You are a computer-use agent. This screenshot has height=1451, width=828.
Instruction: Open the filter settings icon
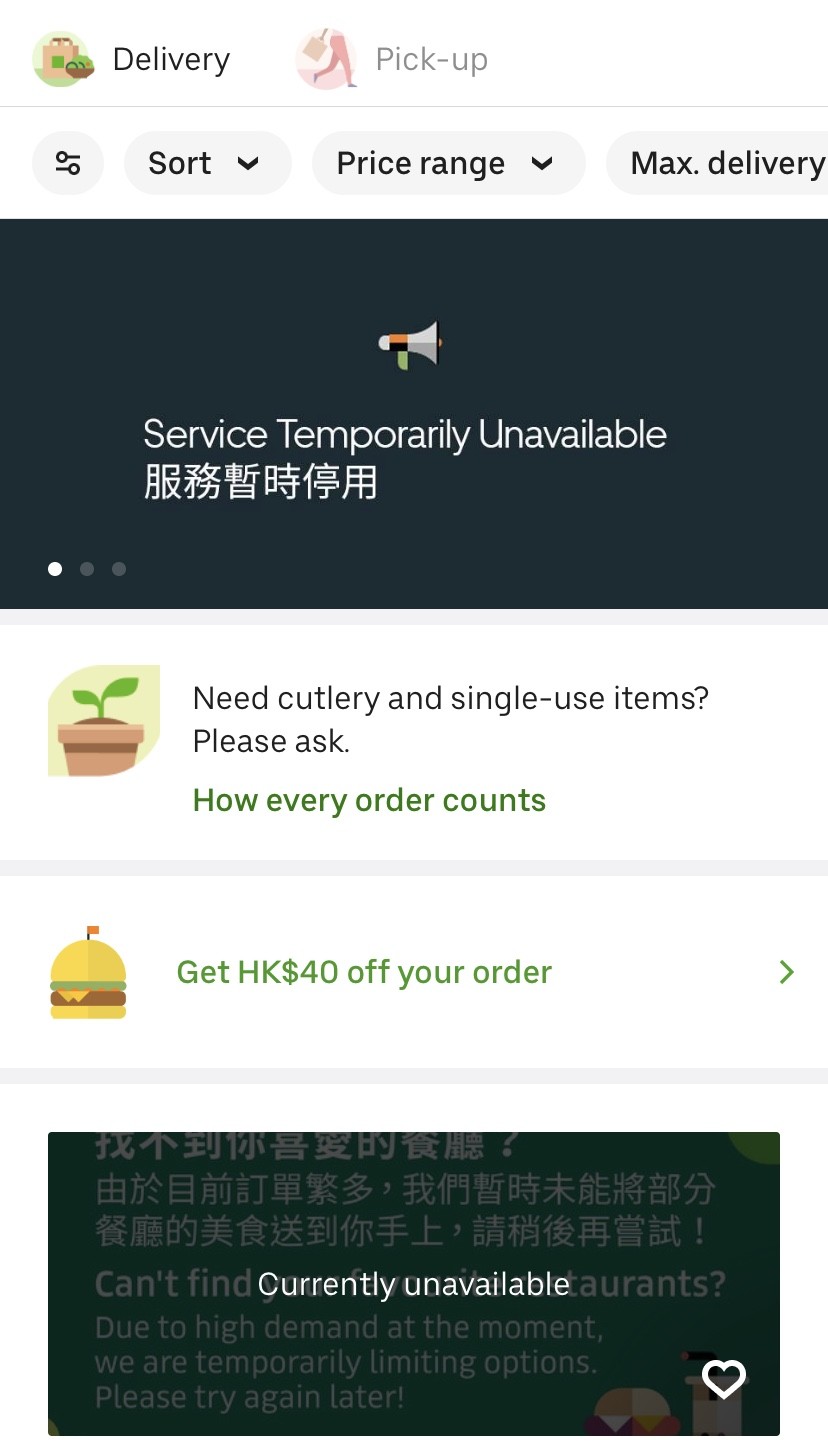coord(68,163)
